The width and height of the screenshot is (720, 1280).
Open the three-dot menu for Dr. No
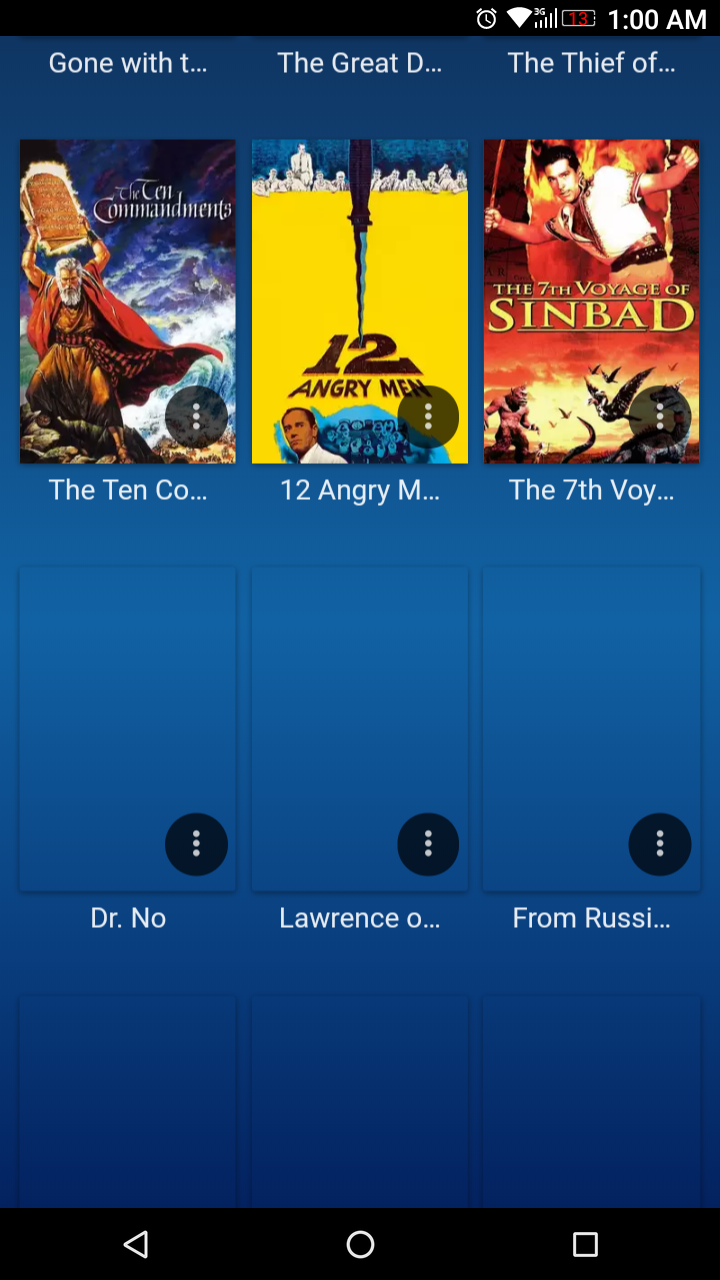pos(196,845)
